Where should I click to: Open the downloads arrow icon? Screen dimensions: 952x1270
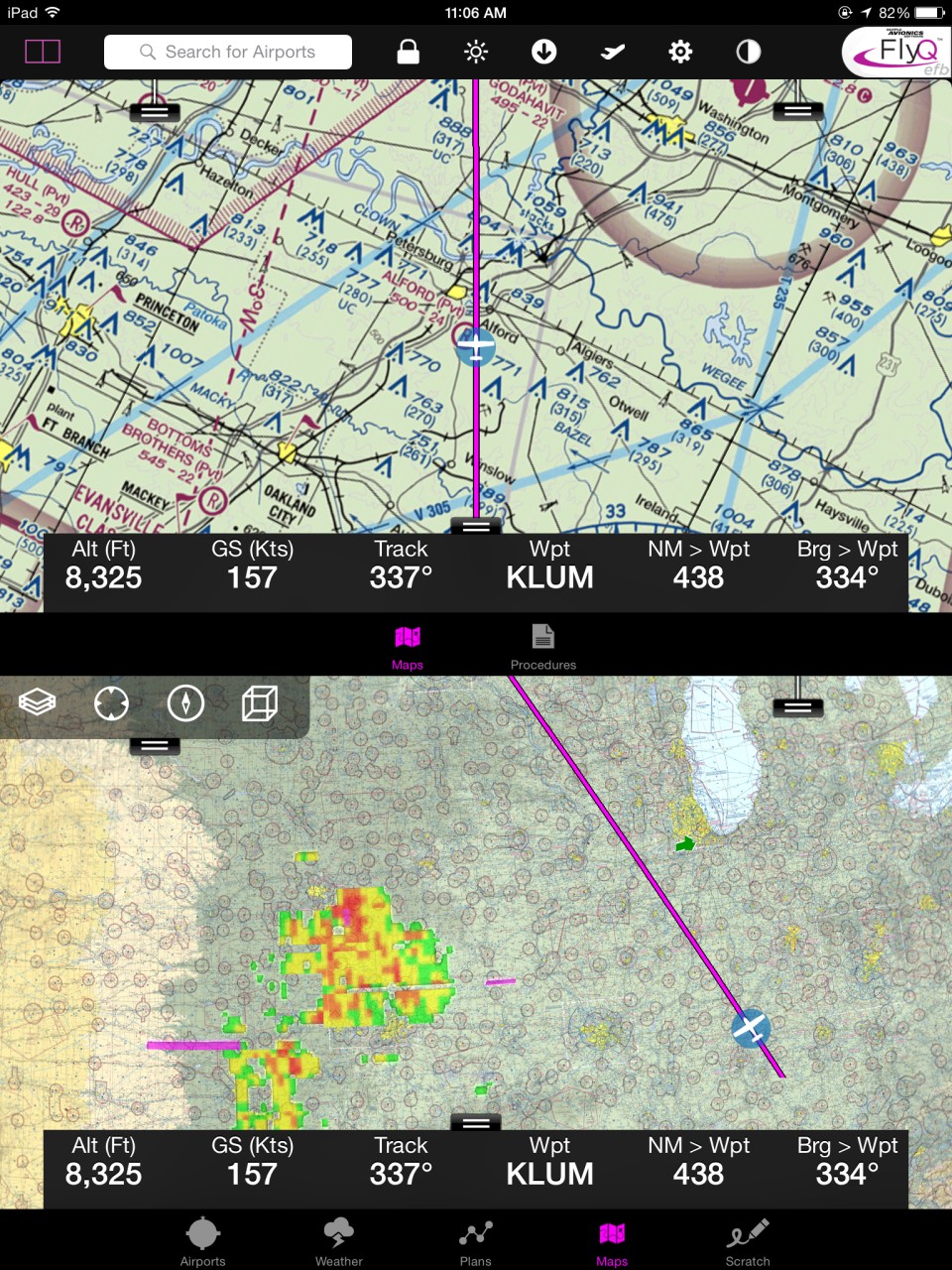point(543,52)
